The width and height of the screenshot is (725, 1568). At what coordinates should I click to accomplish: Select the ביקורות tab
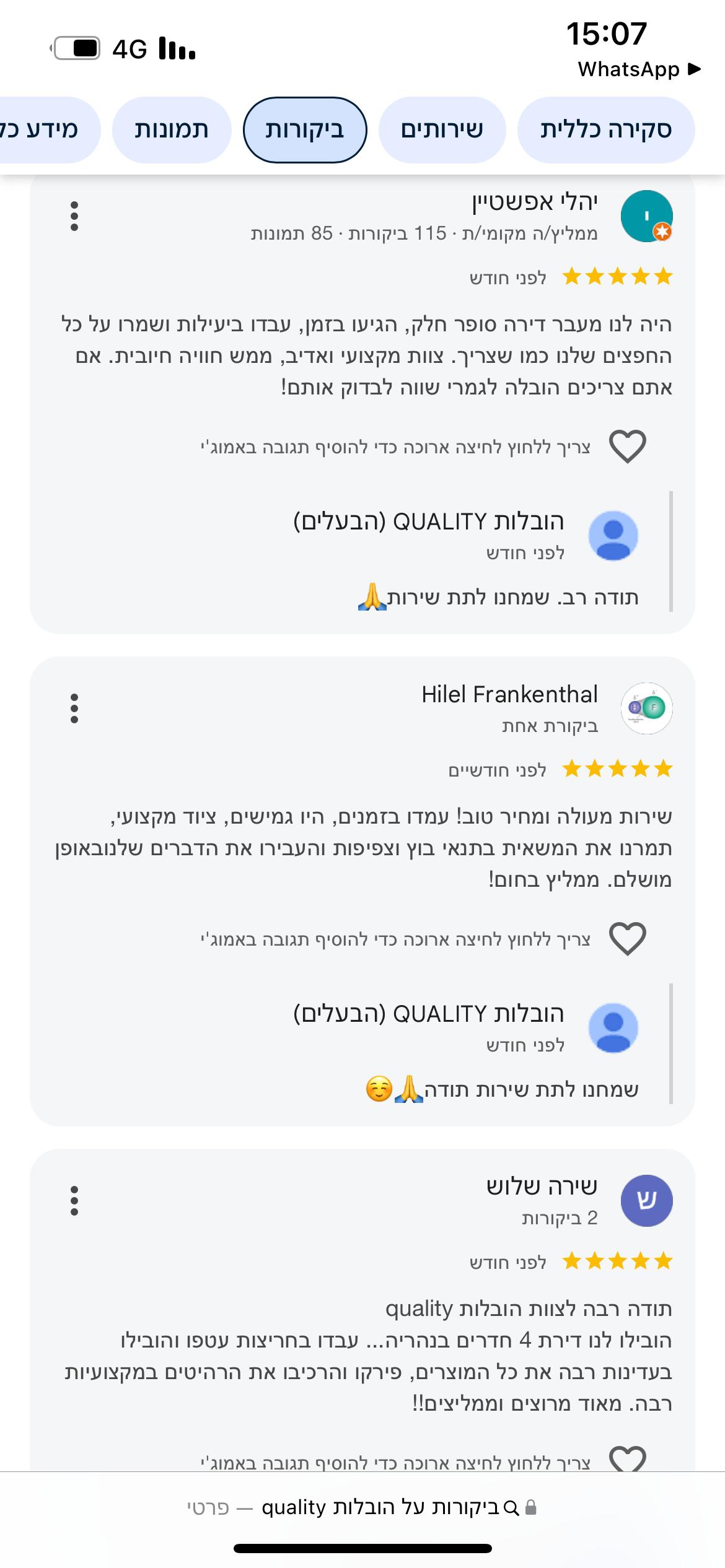(305, 130)
